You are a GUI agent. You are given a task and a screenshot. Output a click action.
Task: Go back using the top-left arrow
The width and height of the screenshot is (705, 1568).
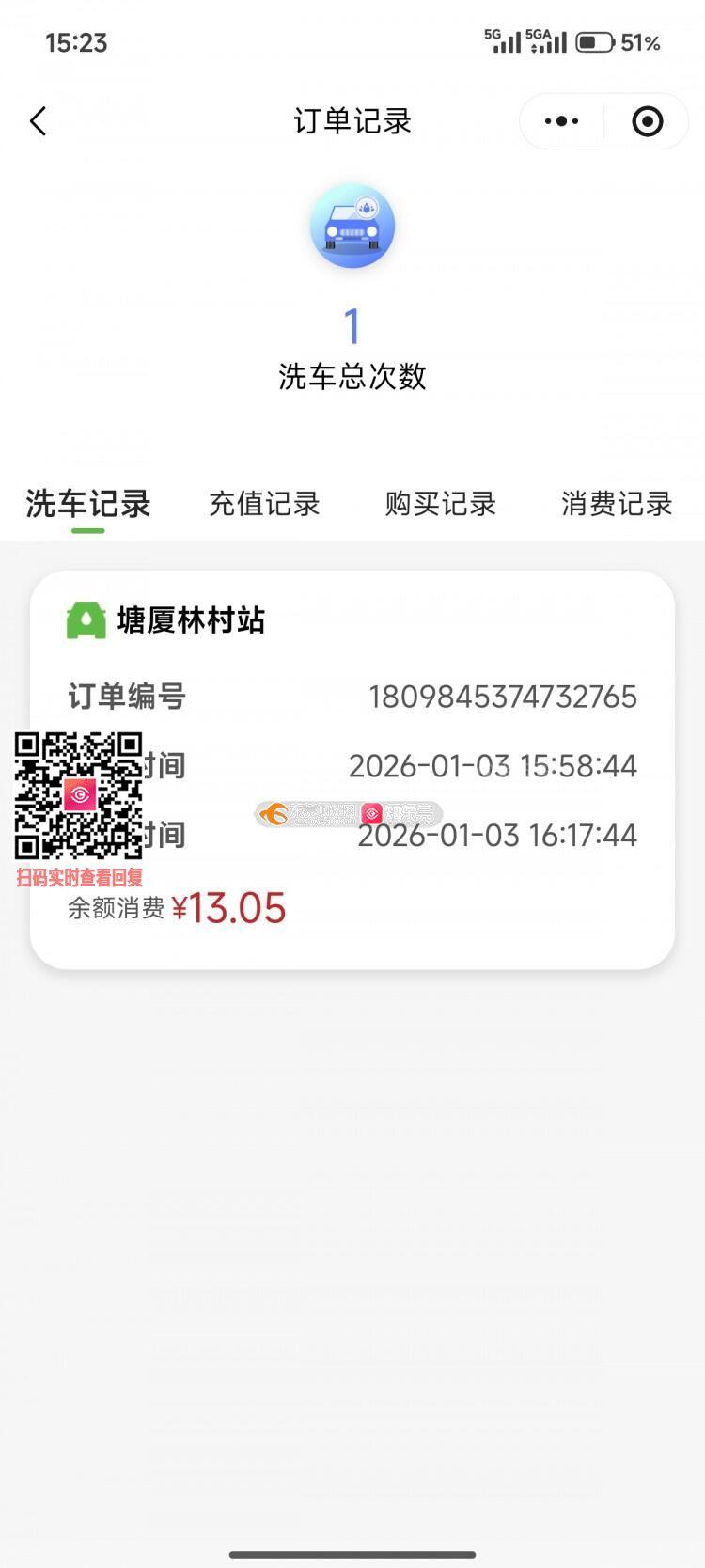click(x=39, y=121)
